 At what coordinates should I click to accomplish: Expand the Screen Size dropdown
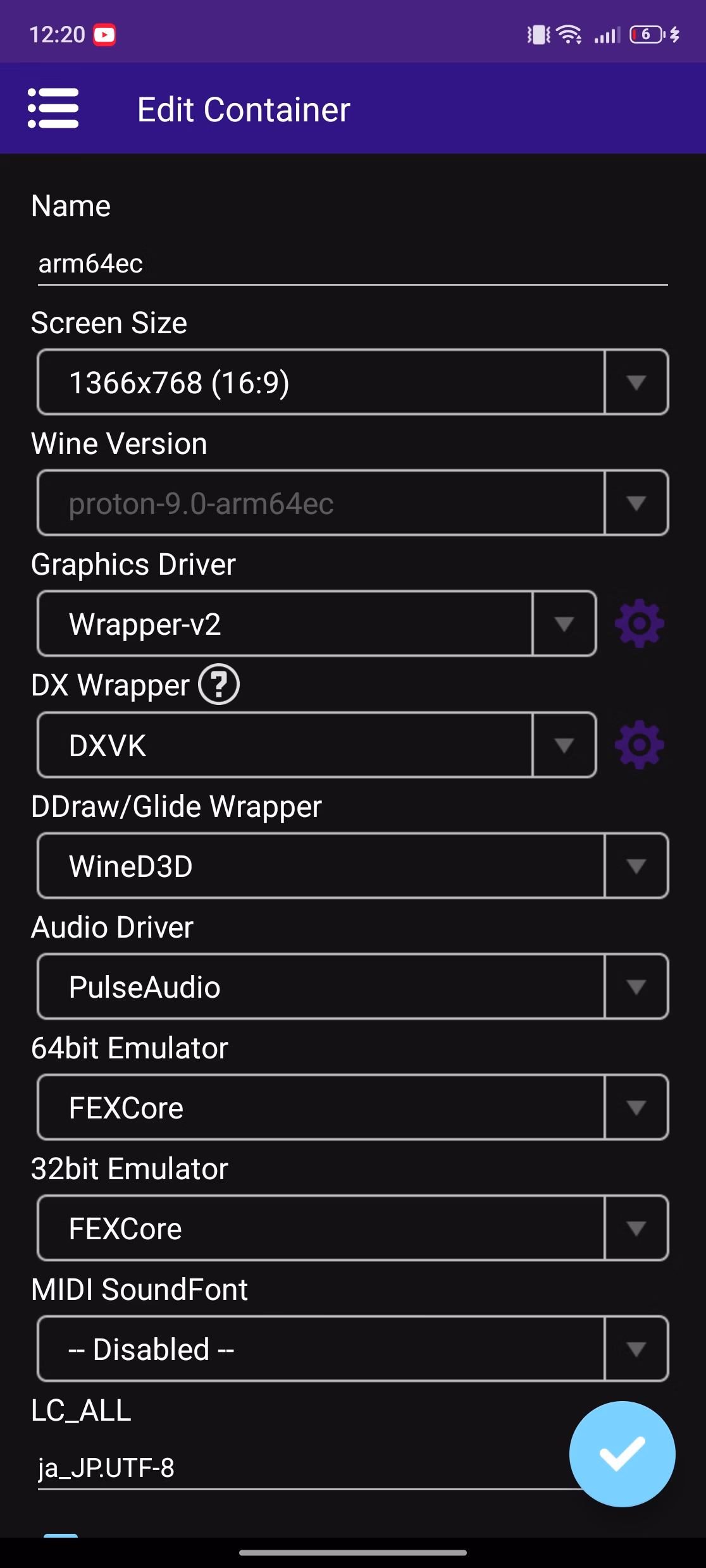click(352, 383)
